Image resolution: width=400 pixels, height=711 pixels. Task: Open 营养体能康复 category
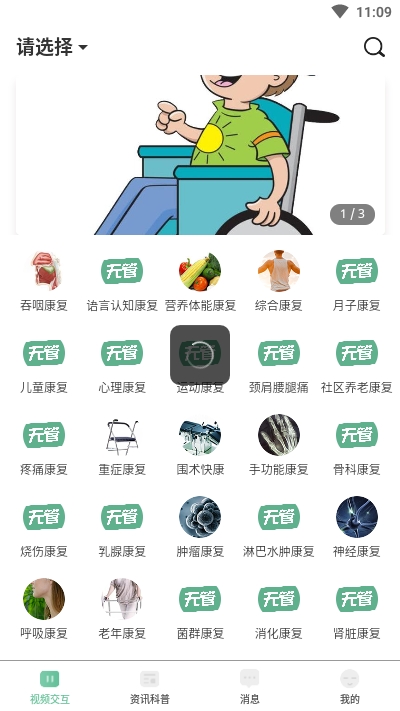pyautogui.click(x=200, y=282)
